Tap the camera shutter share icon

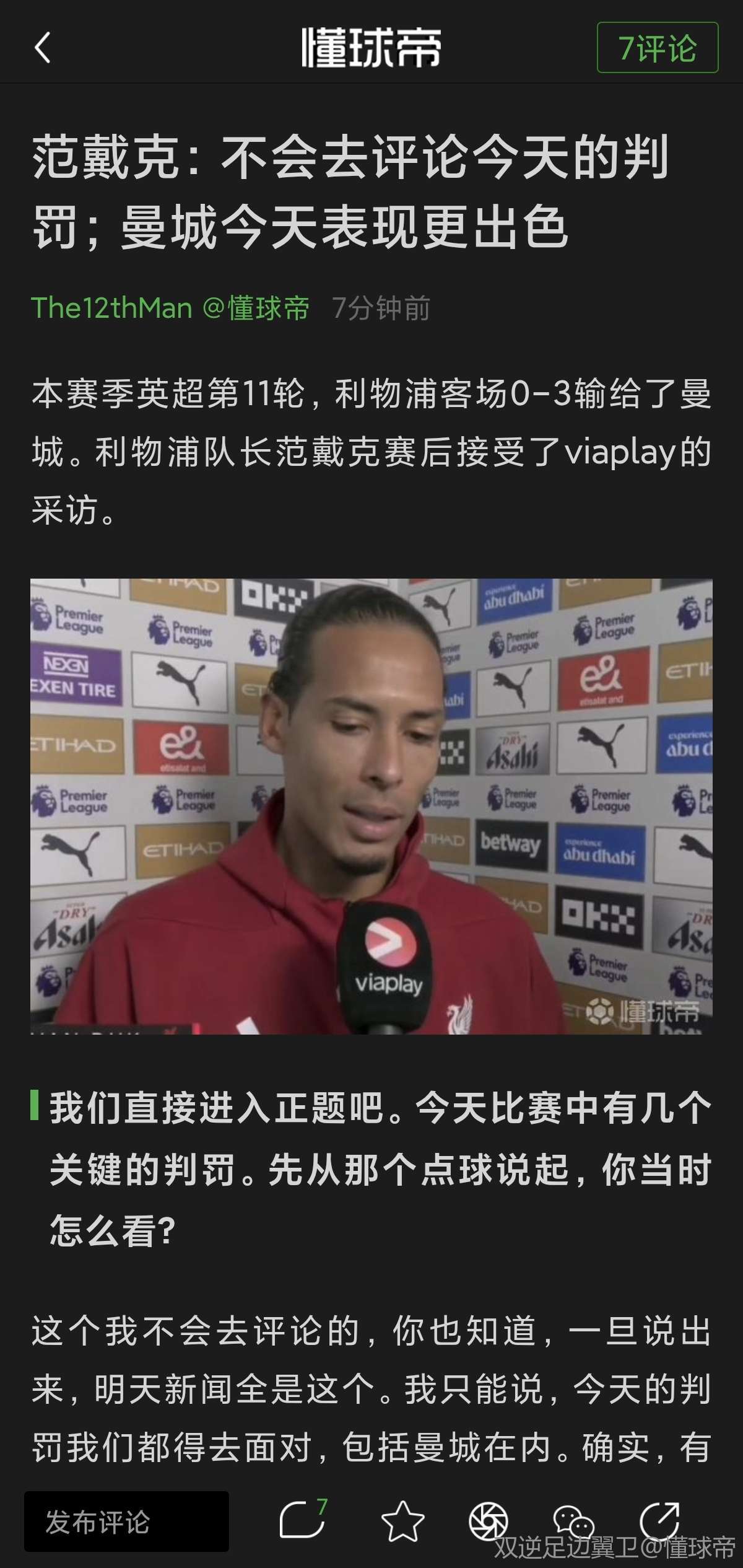click(x=488, y=1522)
